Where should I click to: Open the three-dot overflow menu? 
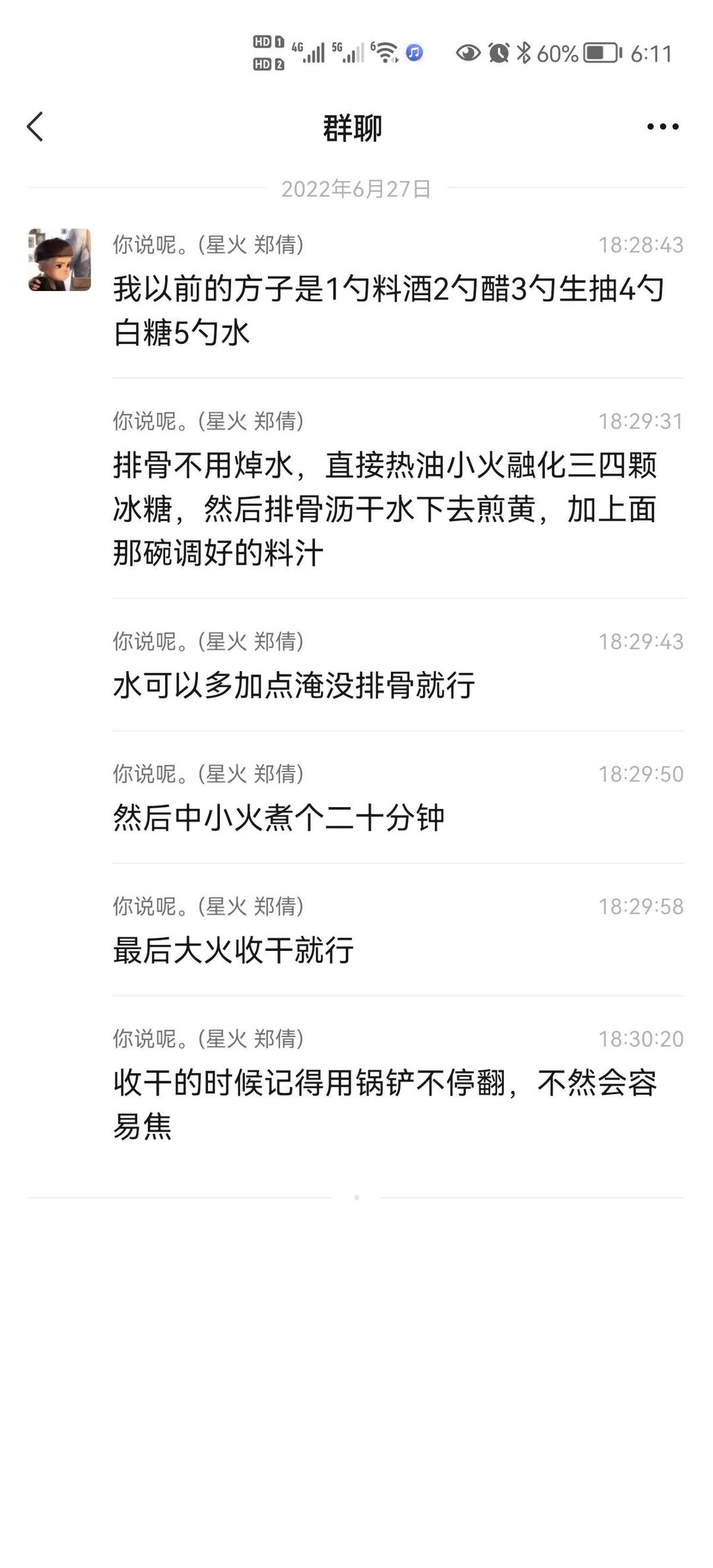point(662,127)
